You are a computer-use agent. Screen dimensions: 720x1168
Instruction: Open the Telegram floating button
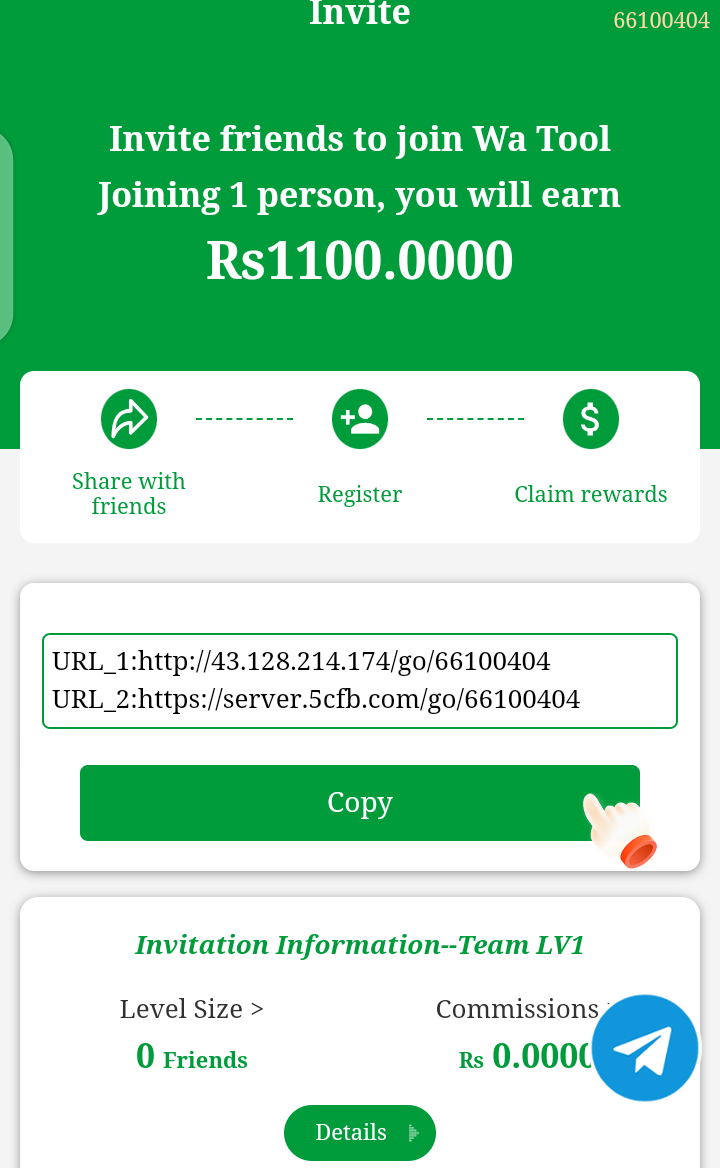tap(645, 1047)
